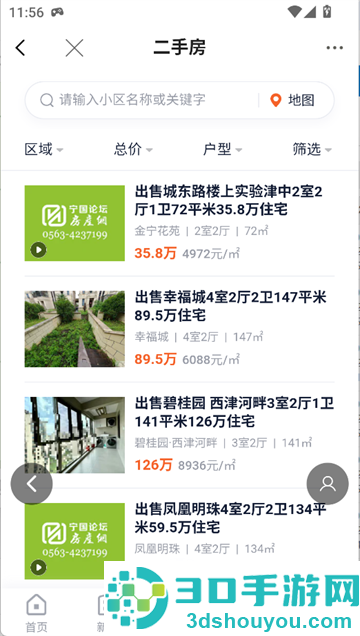Tap the floating round back arrow button
360x636 pixels.
[32, 484]
